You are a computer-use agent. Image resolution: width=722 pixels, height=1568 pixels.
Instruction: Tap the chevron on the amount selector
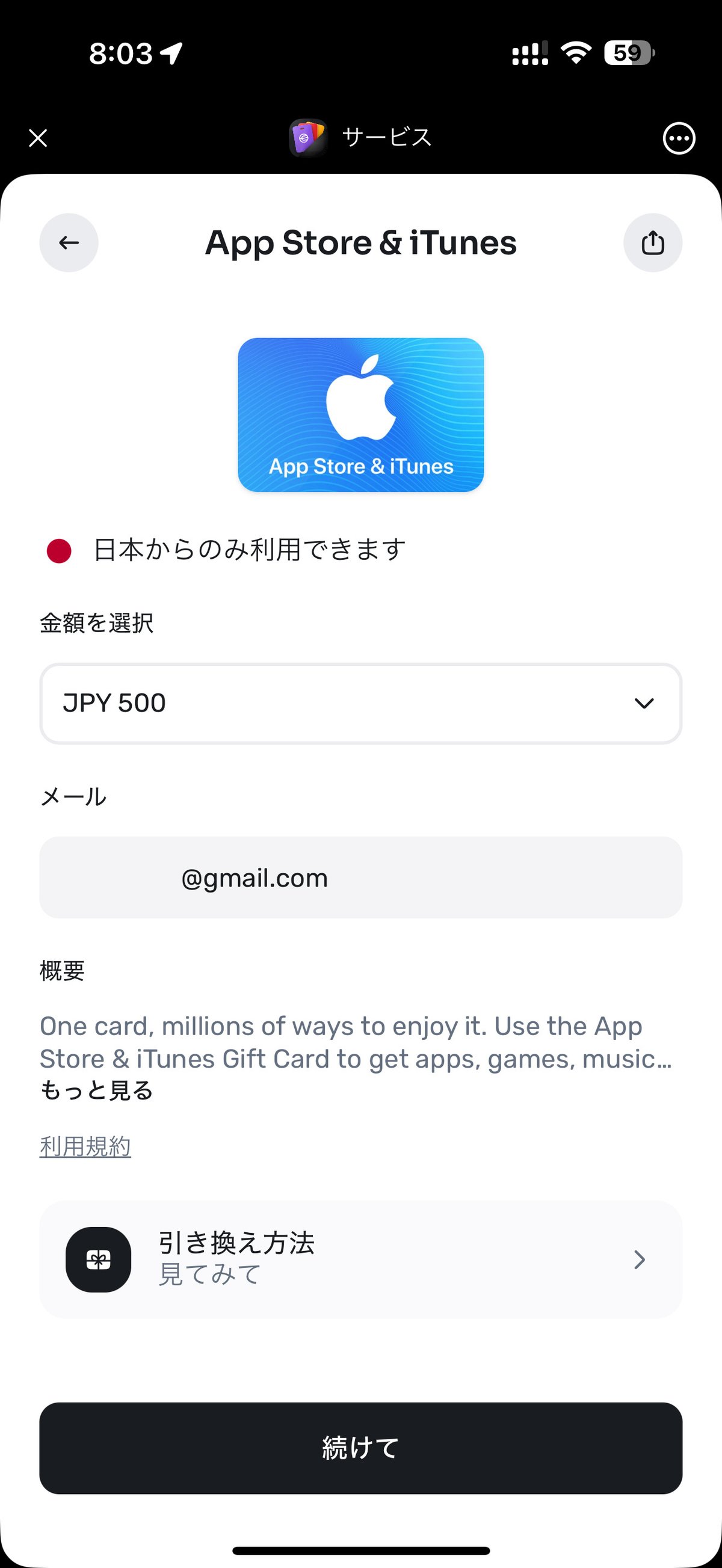pyautogui.click(x=643, y=703)
